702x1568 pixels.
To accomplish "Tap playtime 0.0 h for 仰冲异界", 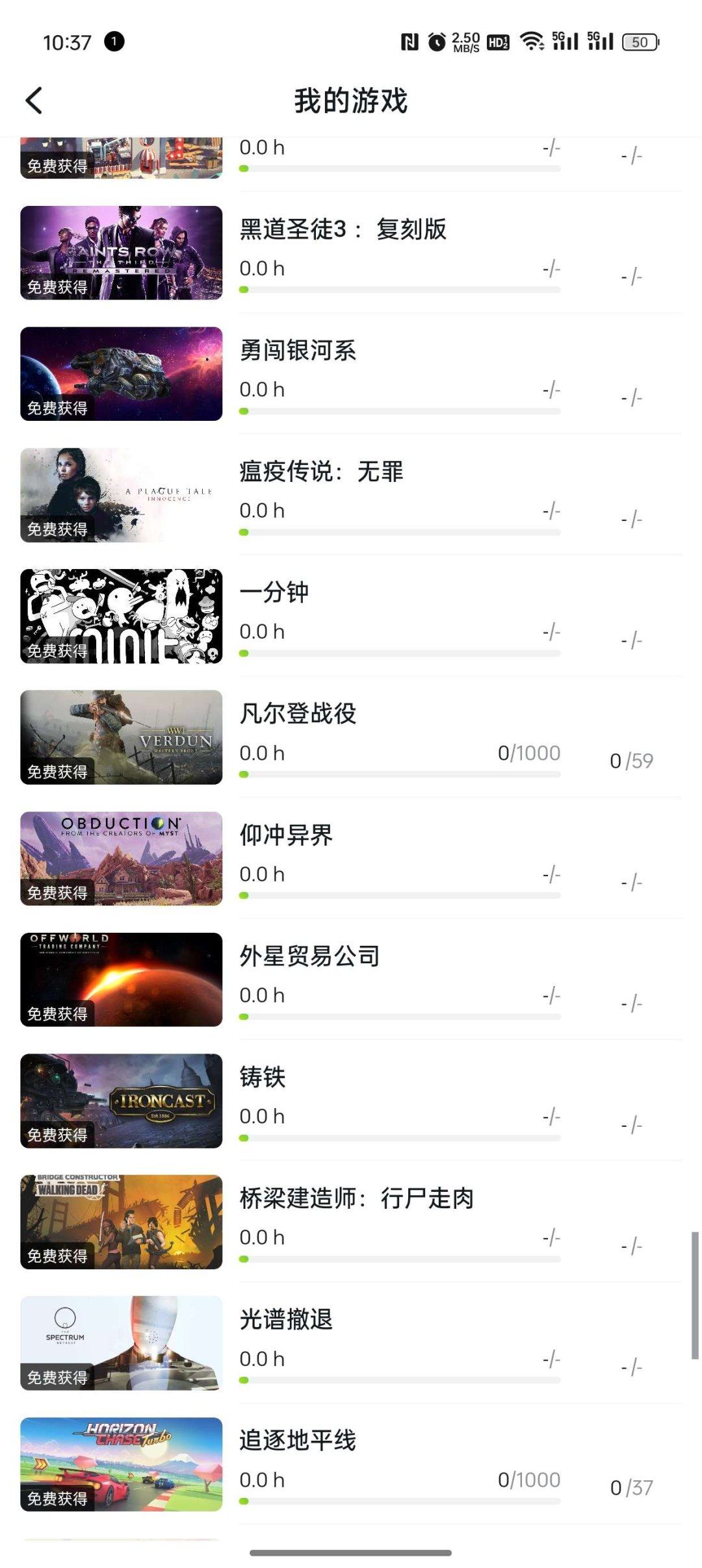I will 263,874.
